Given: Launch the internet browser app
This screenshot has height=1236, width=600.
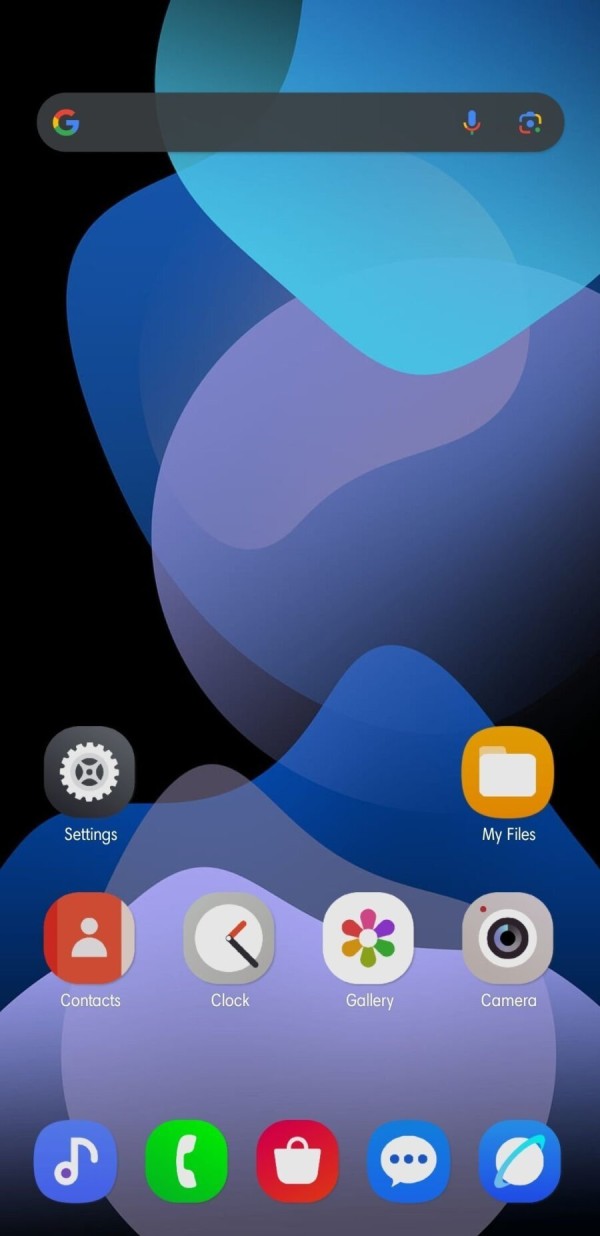Looking at the screenshot, I should tap(520, 1161).
